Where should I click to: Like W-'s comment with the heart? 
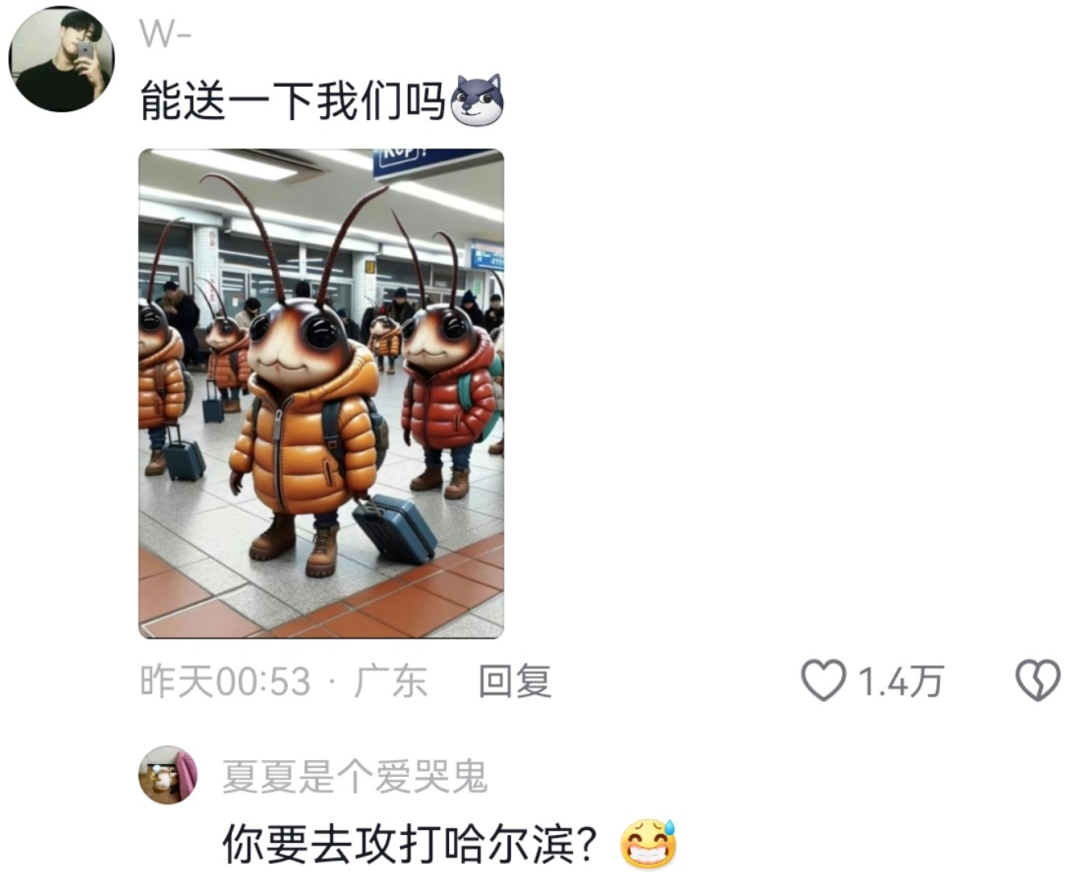coord(824,682)
